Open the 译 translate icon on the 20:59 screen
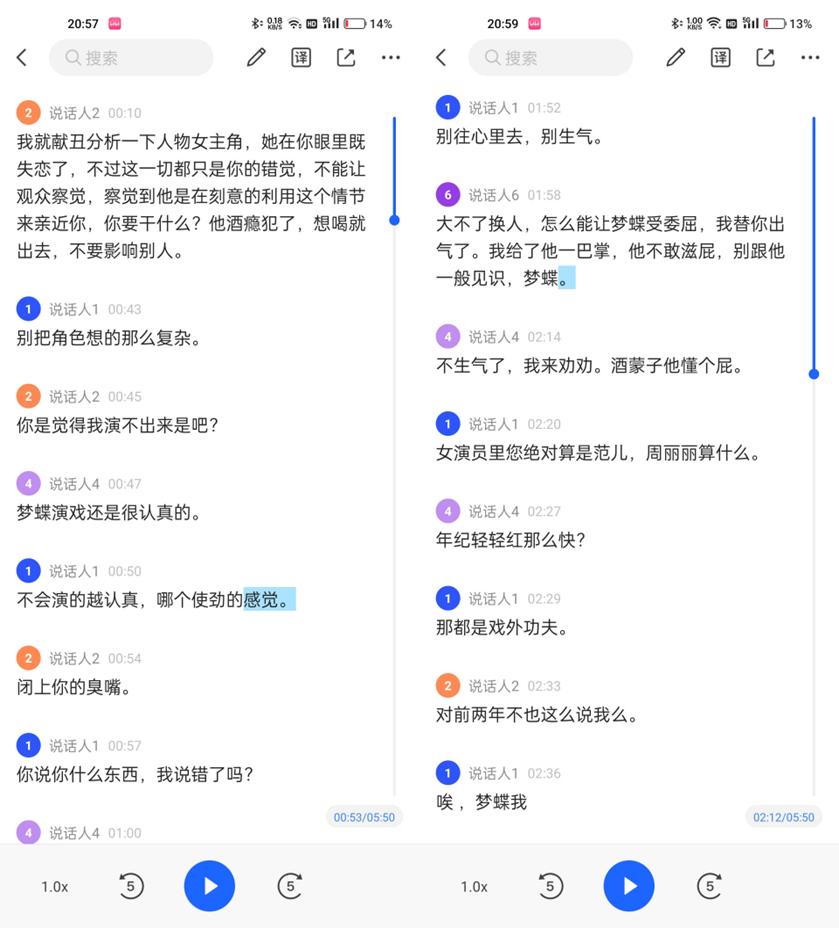 pos(721,58)
